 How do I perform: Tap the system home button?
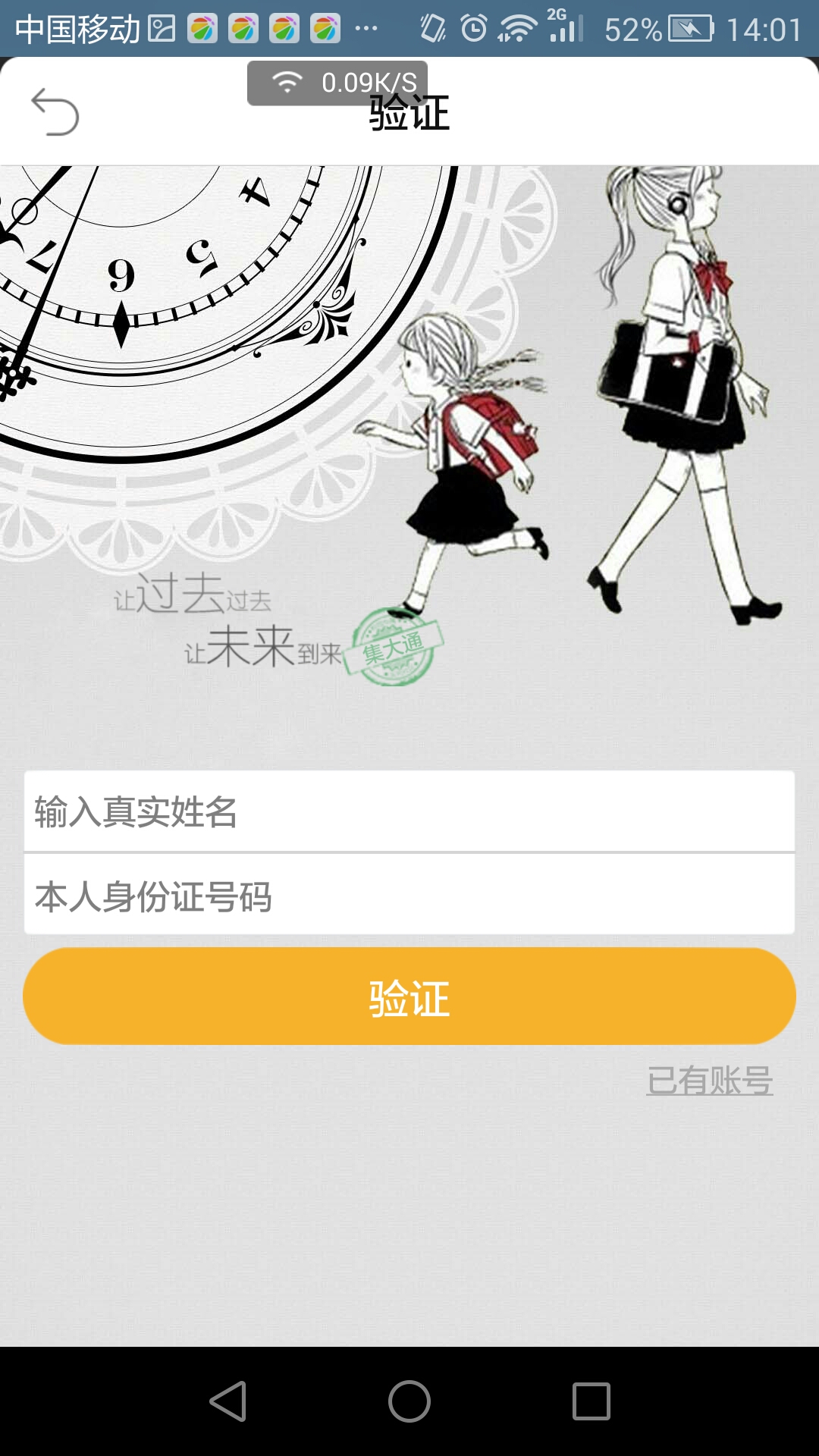(x=409, y=1401)
